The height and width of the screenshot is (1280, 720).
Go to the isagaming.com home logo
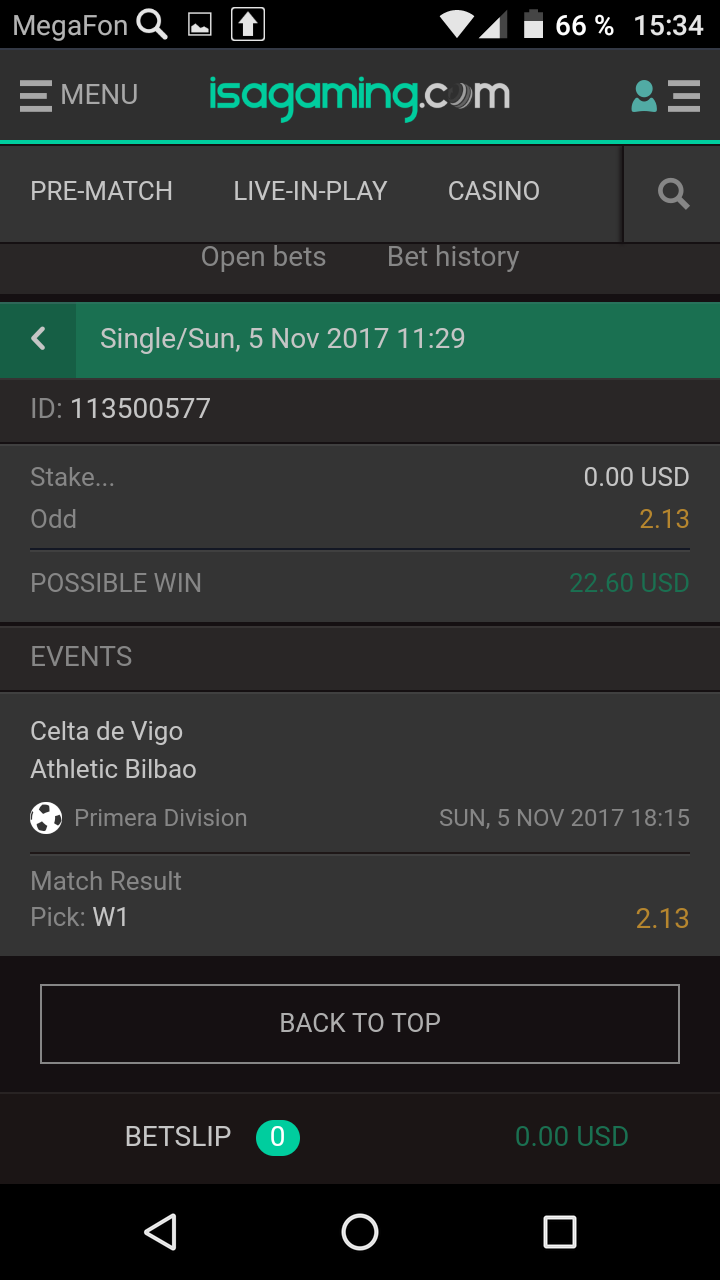(x=360, y=96)
